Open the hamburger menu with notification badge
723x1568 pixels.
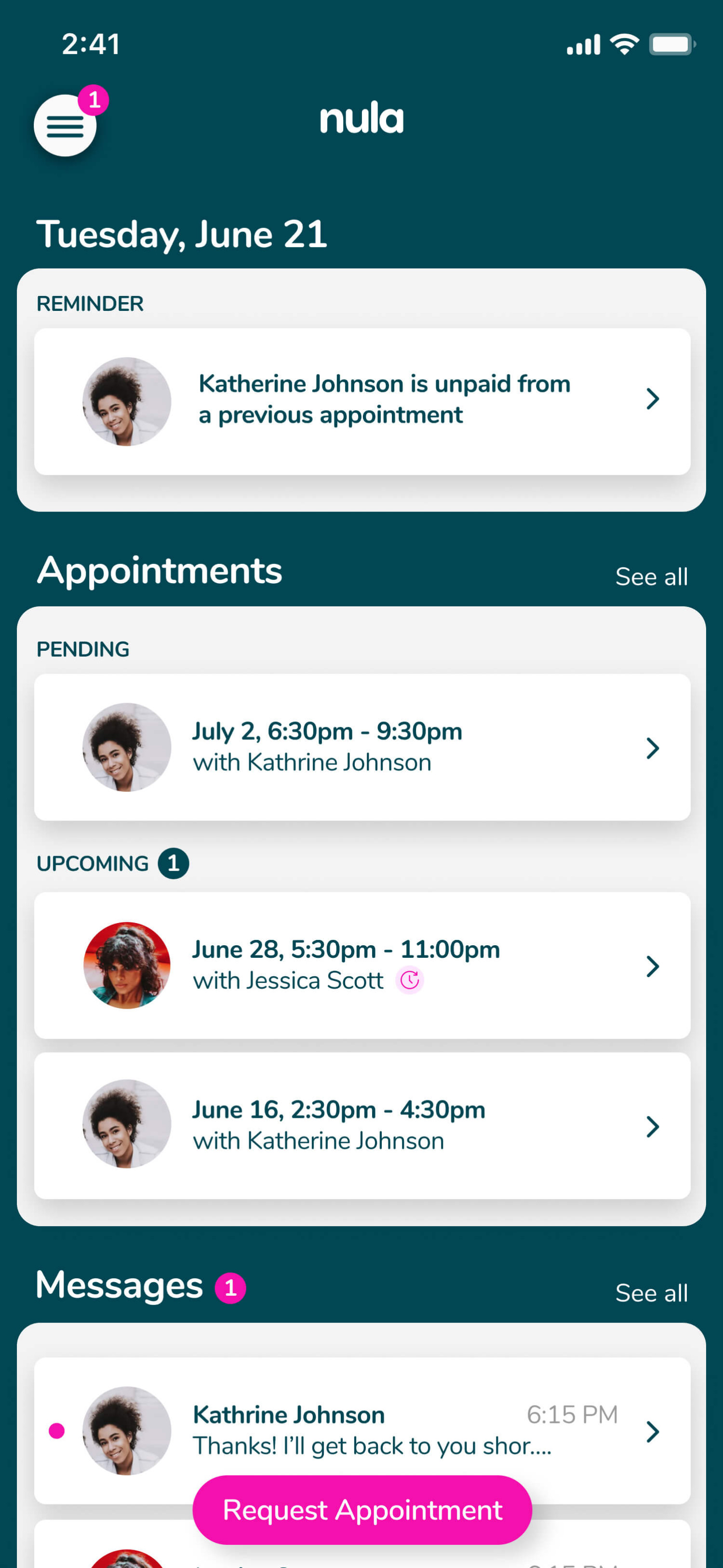coord(65,125)
